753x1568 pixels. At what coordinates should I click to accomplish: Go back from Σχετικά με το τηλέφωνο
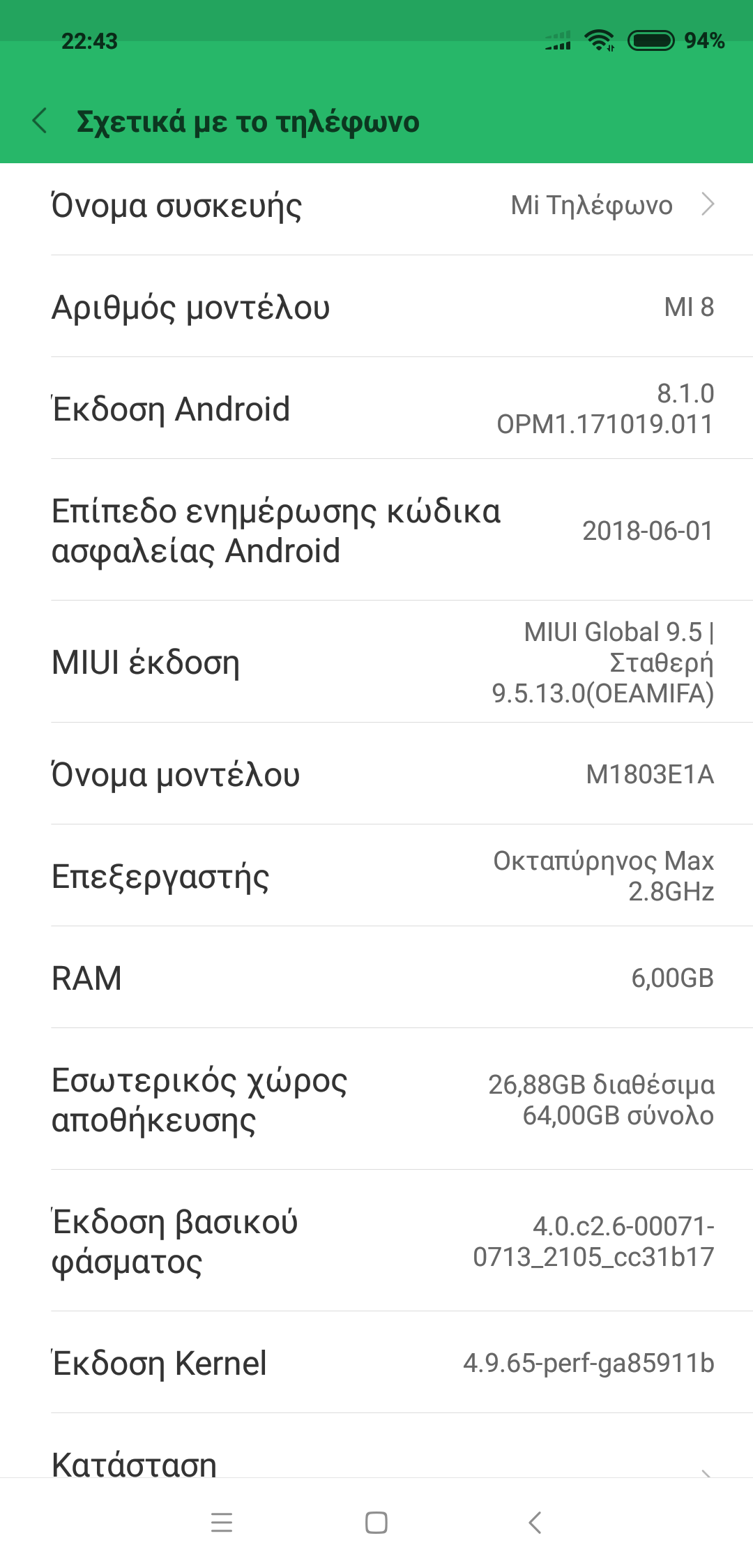coord(40,121)
